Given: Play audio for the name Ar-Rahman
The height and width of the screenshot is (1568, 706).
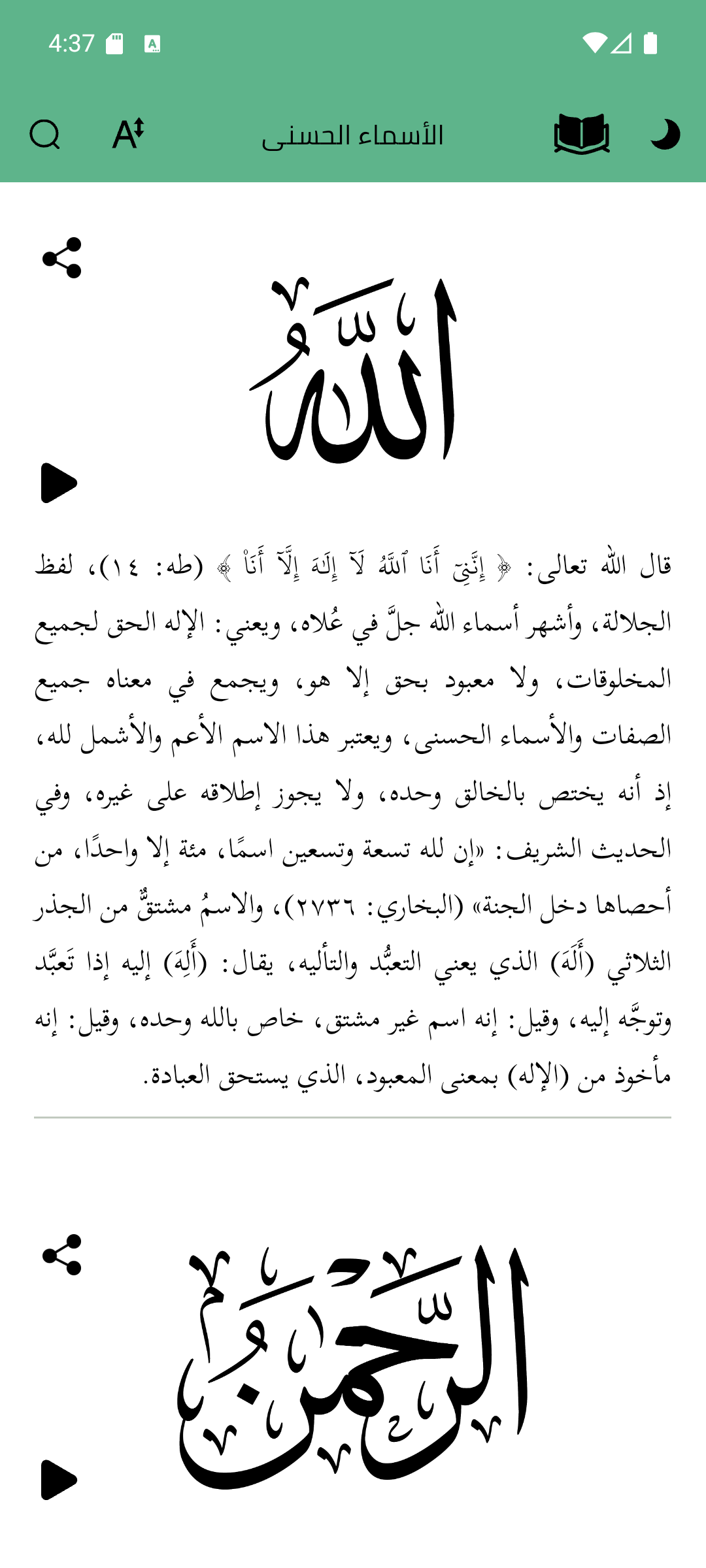Looking at the screenshot, I should point(59,1480).
